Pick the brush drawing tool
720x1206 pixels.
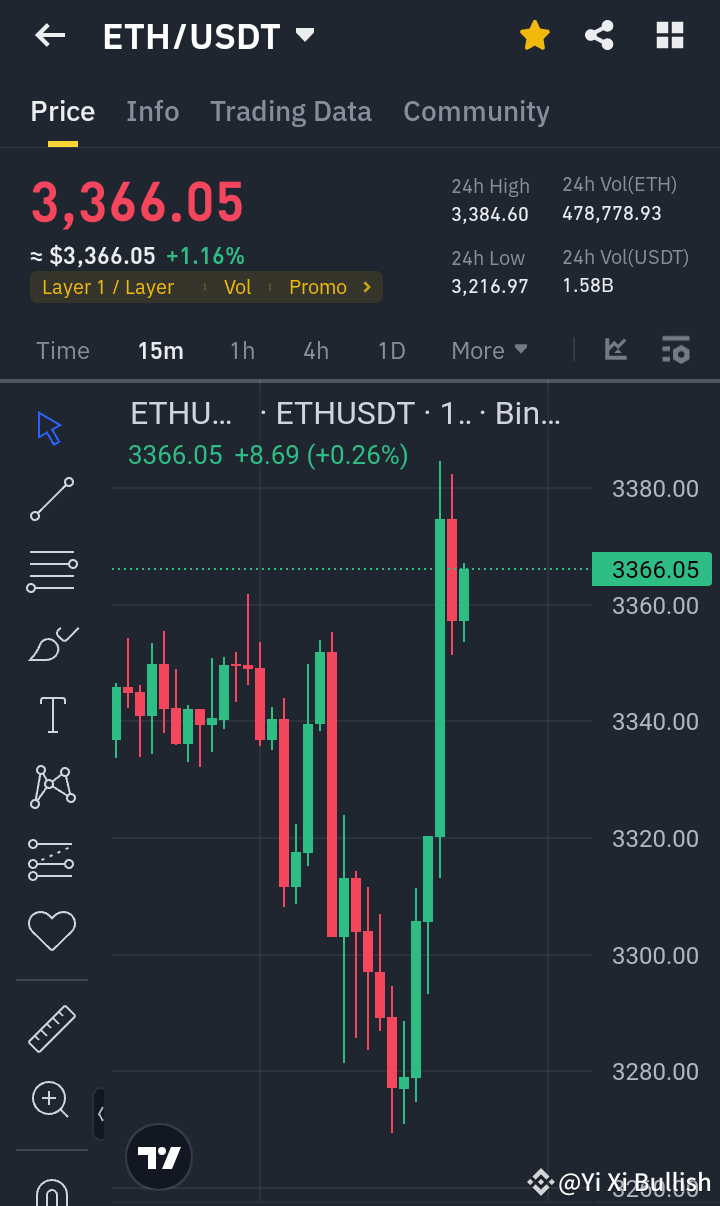[x=50, y=642]
